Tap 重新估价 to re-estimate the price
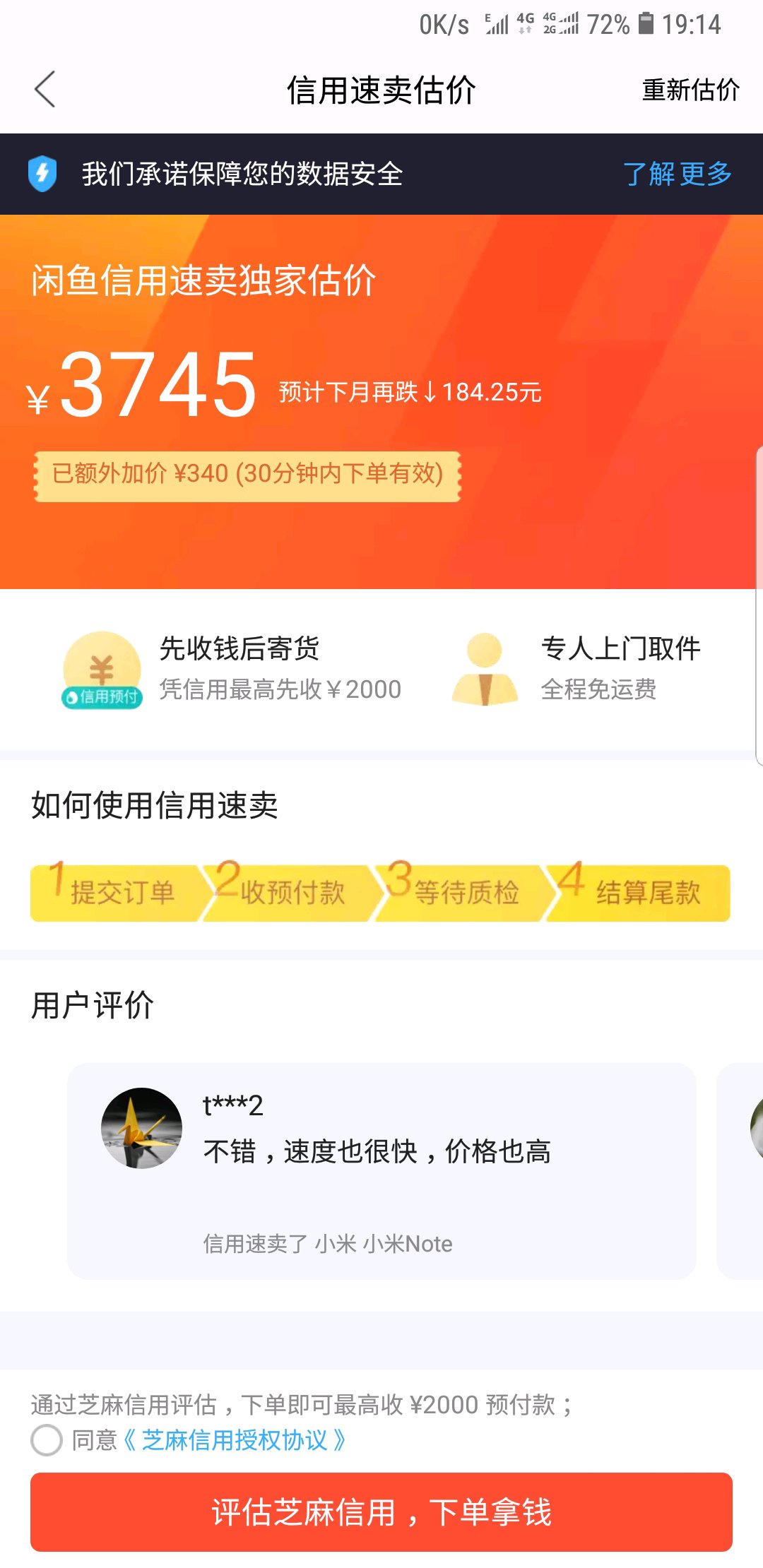 pyautogui.click(x=690, y=90)
